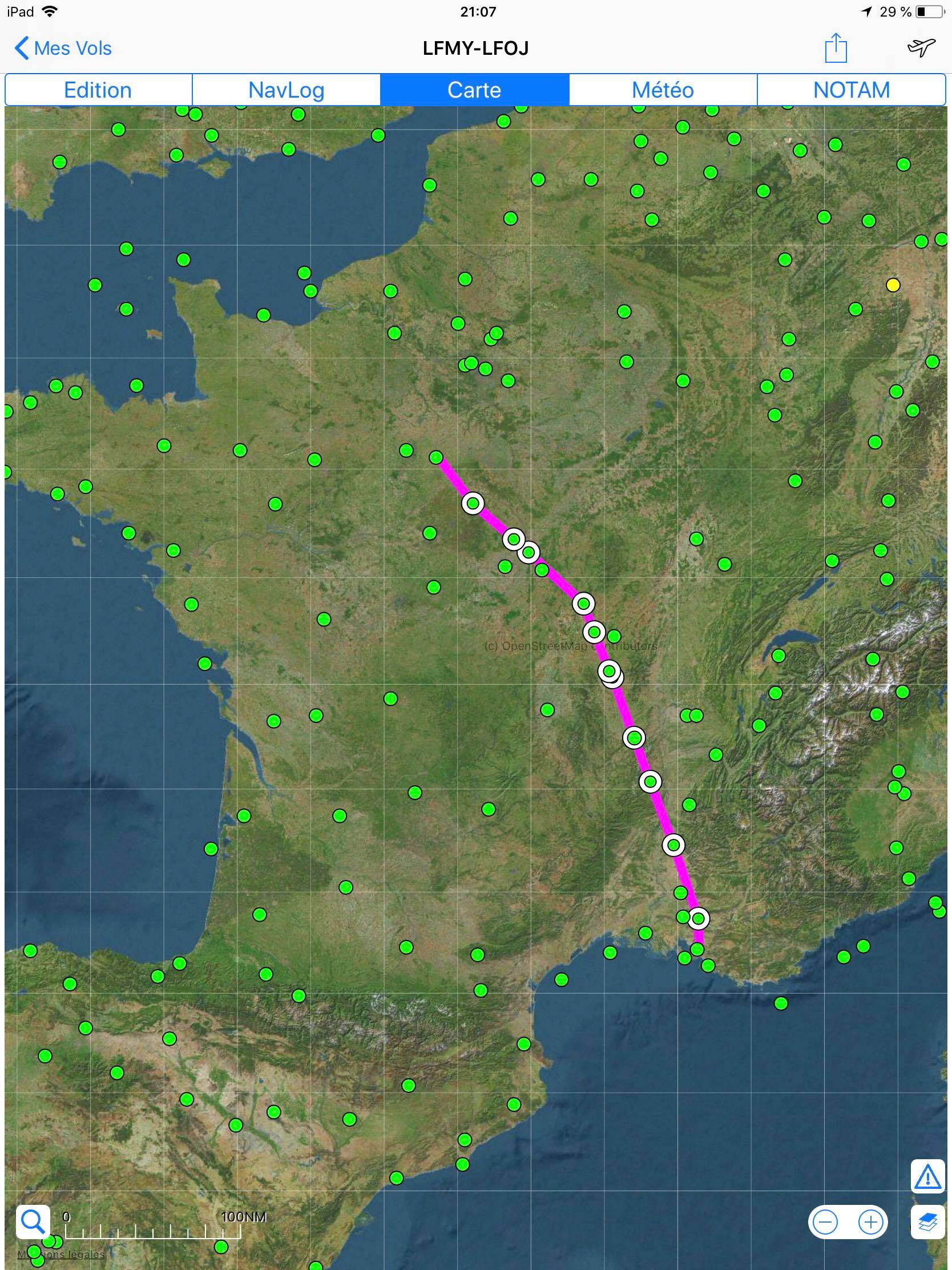Image resolution: width=952 pixels, height=1270 pixels.
Task: Switch to the Edition tab
Action: pos(98,90)
